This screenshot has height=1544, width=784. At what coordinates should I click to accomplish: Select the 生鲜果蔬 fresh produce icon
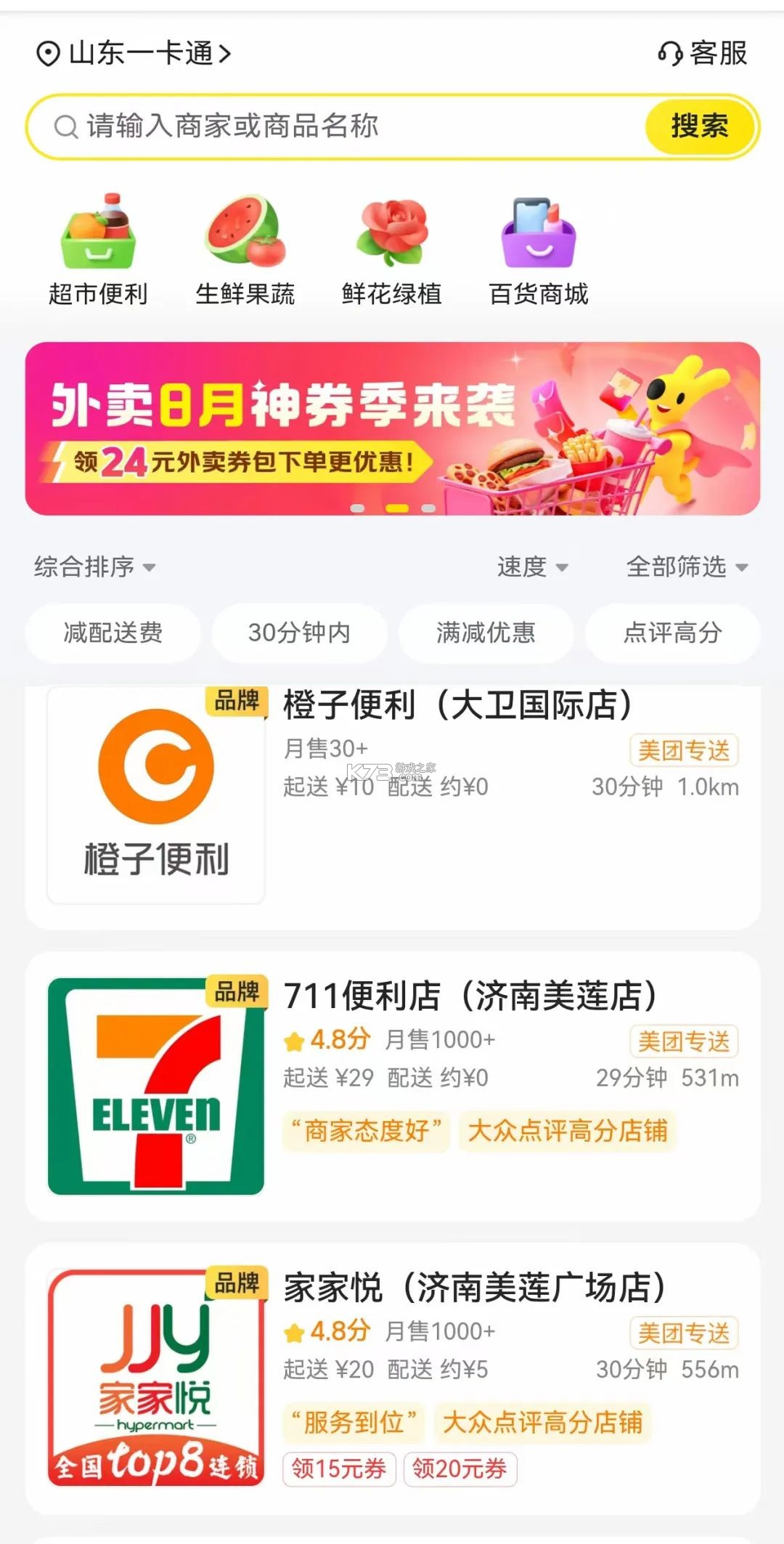click(246, 232)
